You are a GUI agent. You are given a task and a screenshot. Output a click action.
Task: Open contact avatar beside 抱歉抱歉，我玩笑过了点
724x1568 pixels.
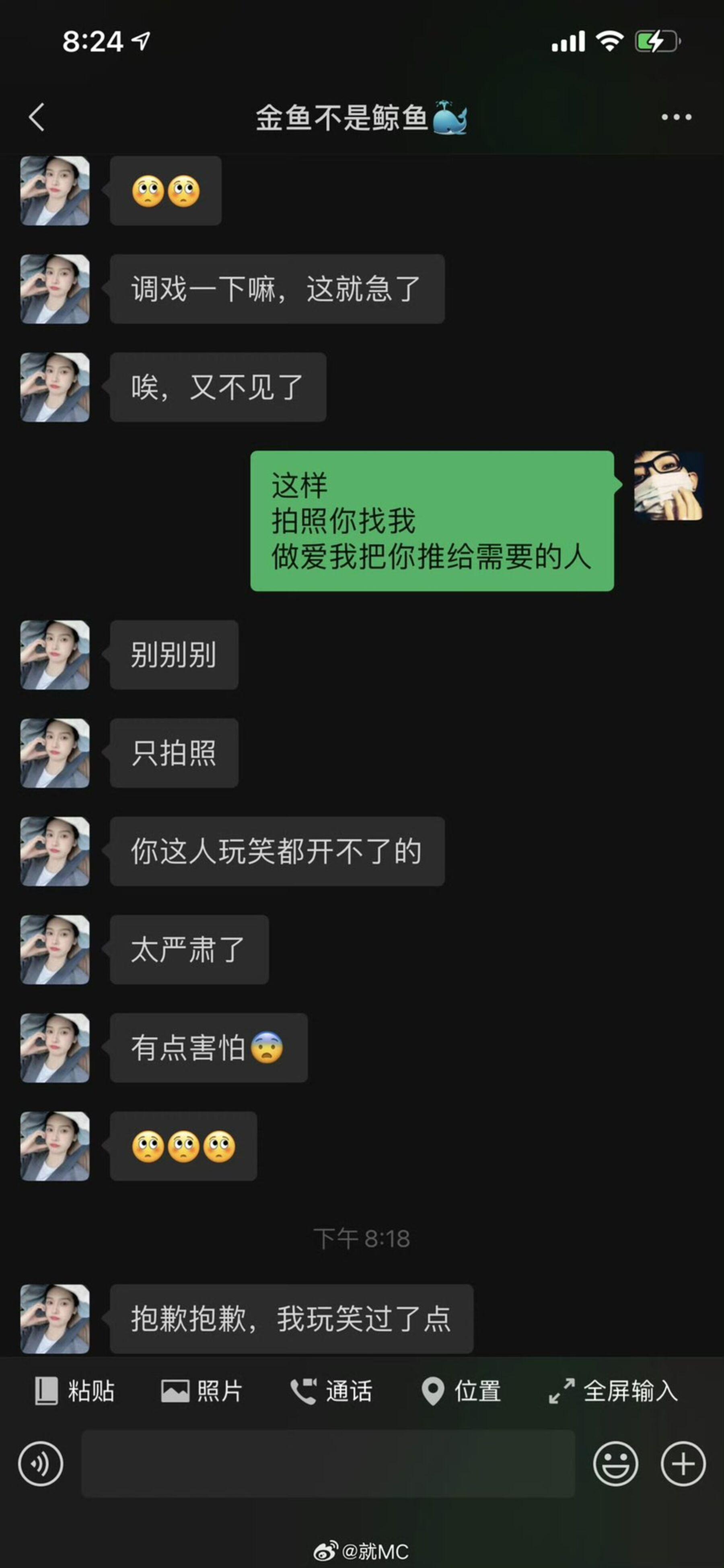(56, 1319)
